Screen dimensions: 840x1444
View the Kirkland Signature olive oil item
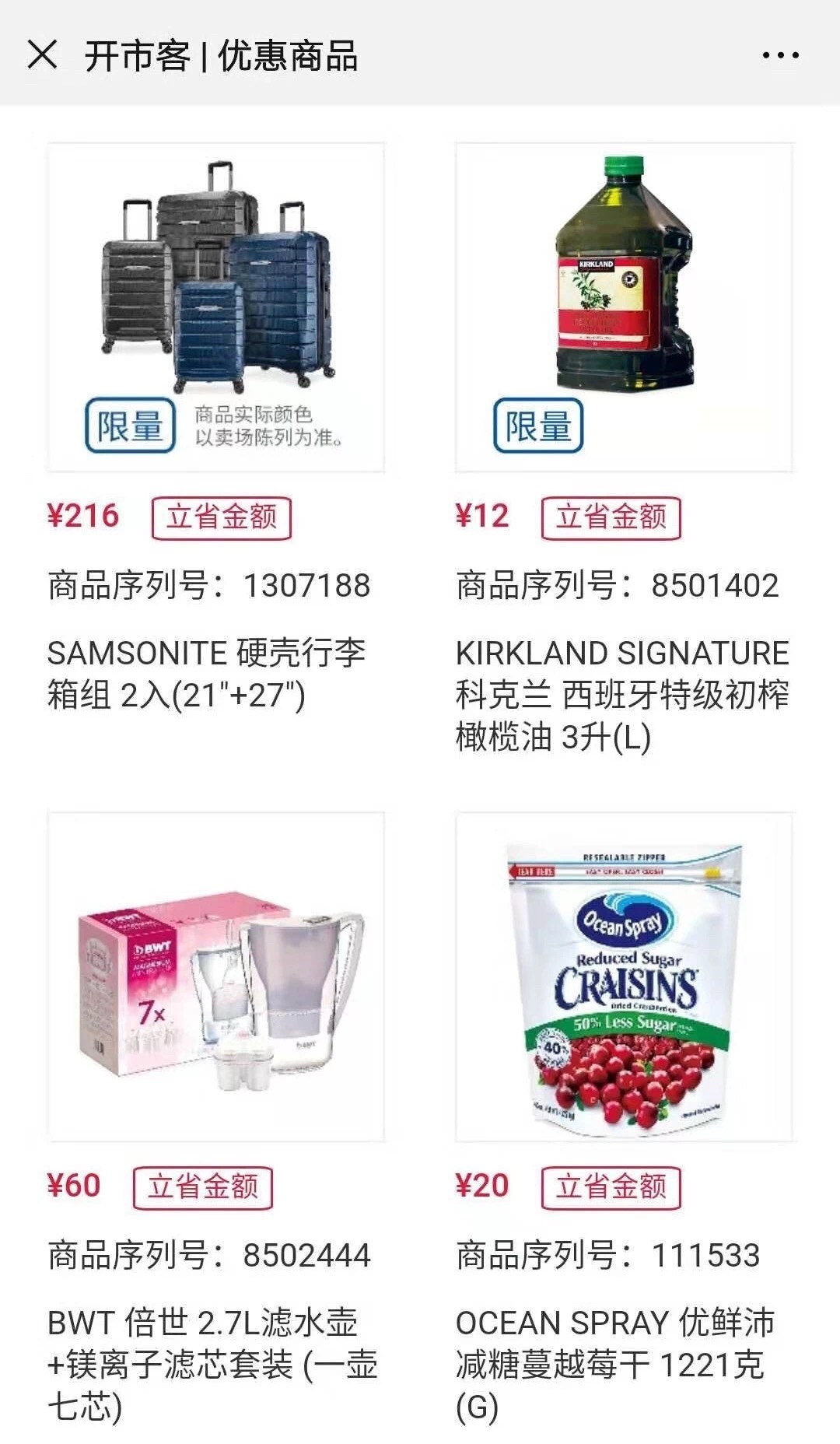[x=624, y=307]
